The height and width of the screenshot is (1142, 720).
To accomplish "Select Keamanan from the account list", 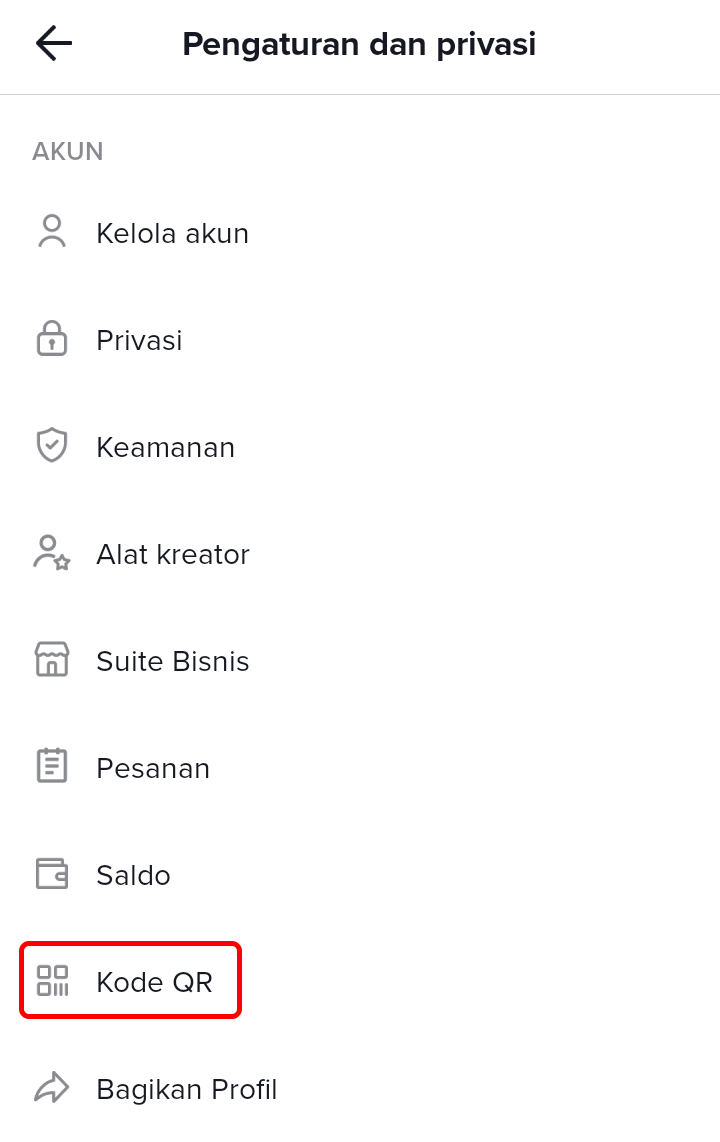I will tap(165, 447).
